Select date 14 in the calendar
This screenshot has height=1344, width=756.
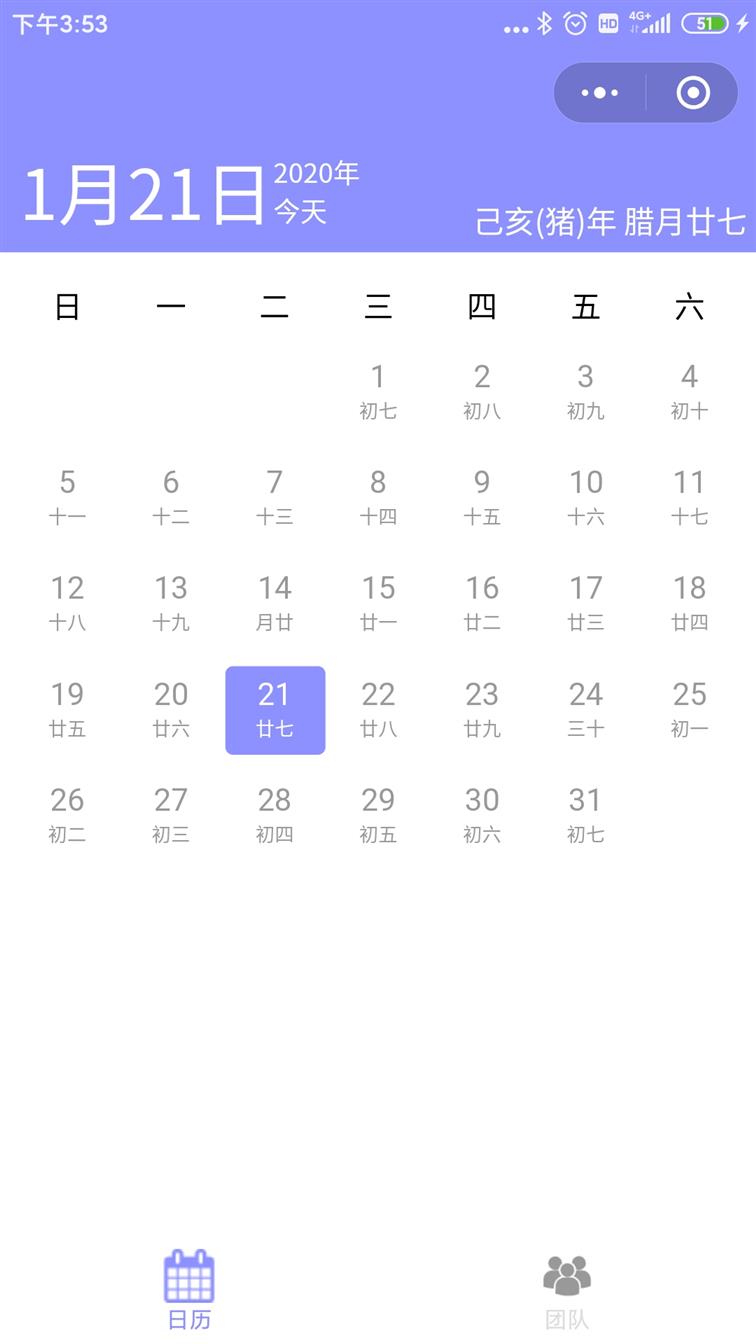click(x=275, y=604)
